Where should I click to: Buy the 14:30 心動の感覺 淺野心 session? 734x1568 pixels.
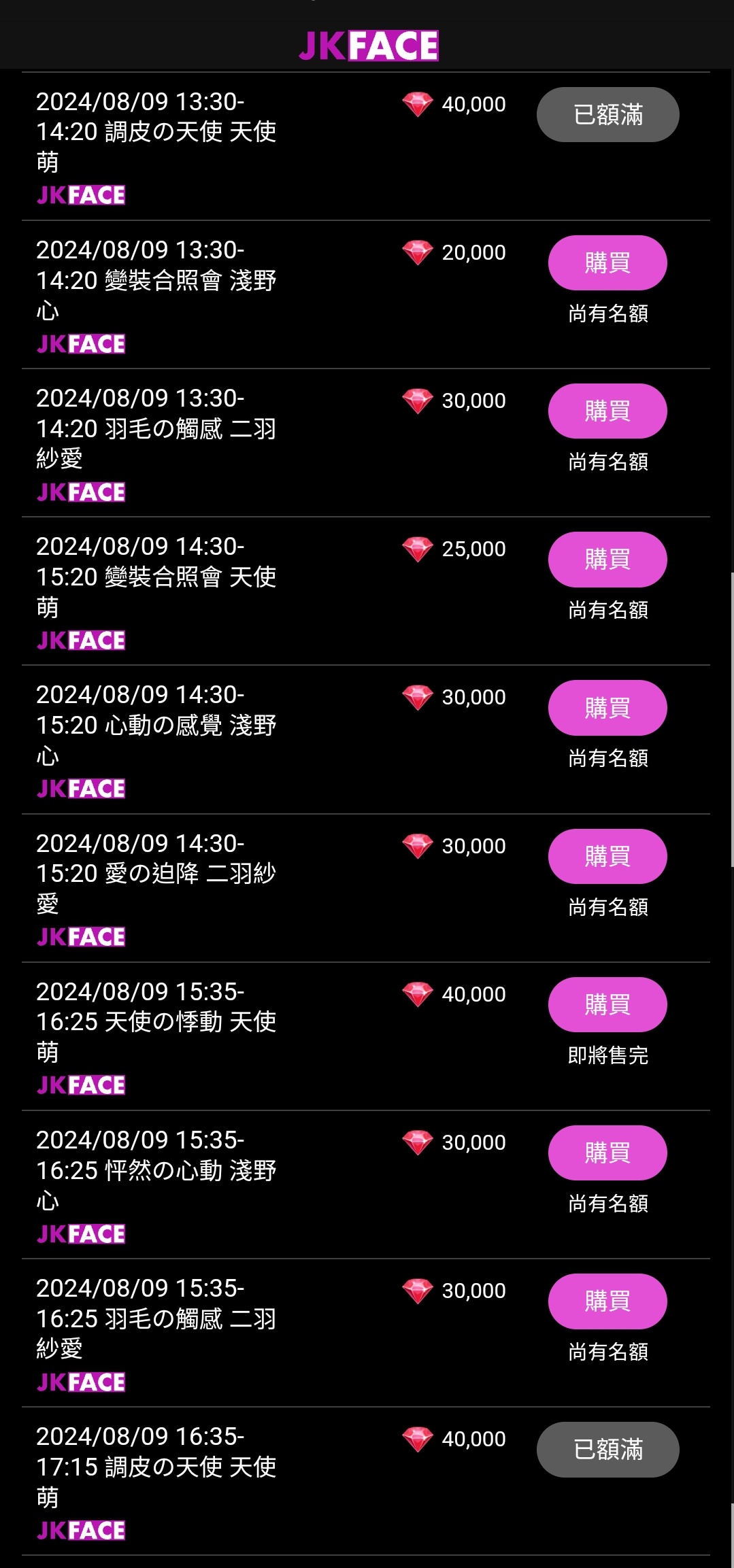(607, 707)
